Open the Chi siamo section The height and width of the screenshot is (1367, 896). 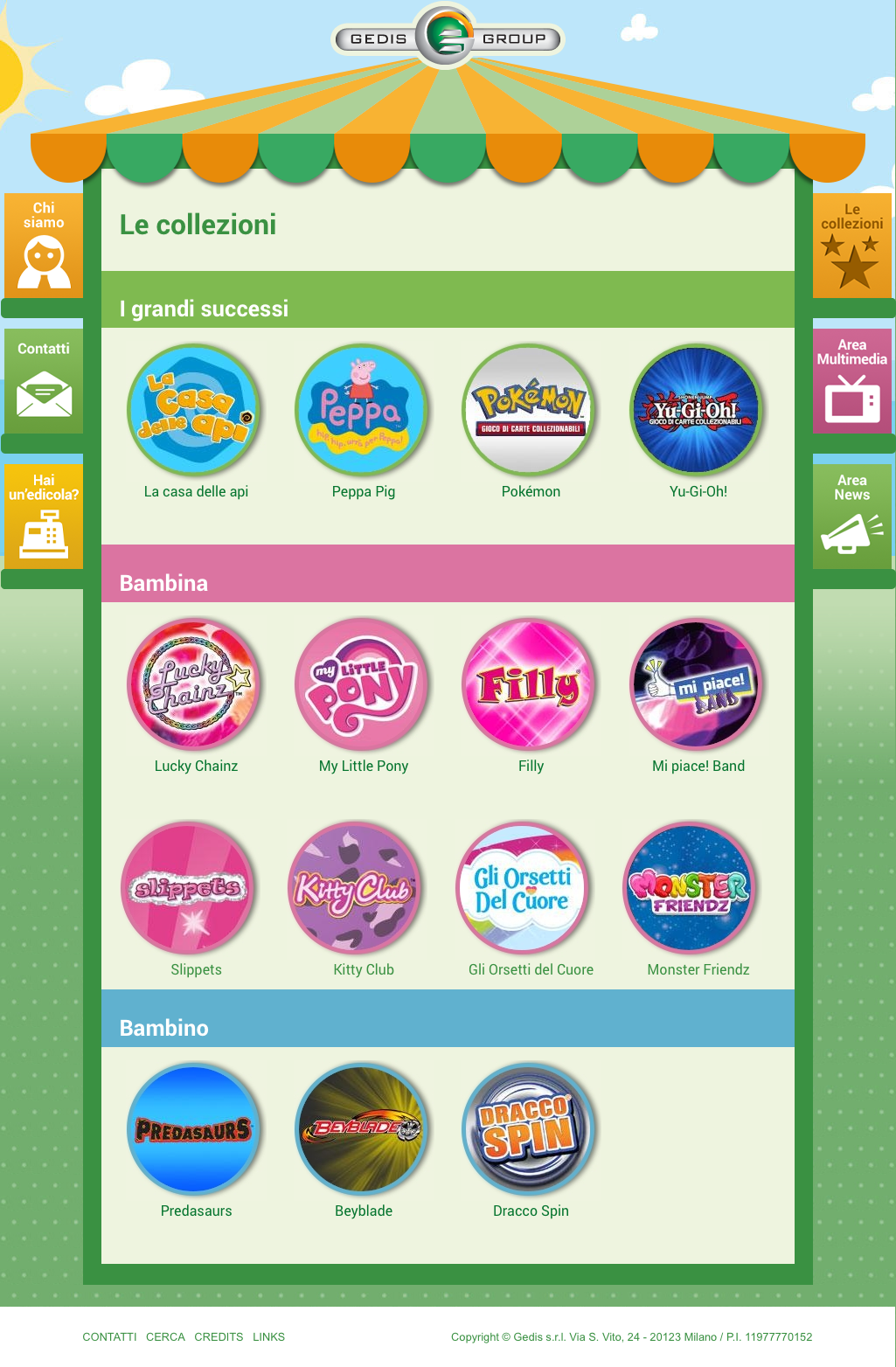[x=44, y=245]
